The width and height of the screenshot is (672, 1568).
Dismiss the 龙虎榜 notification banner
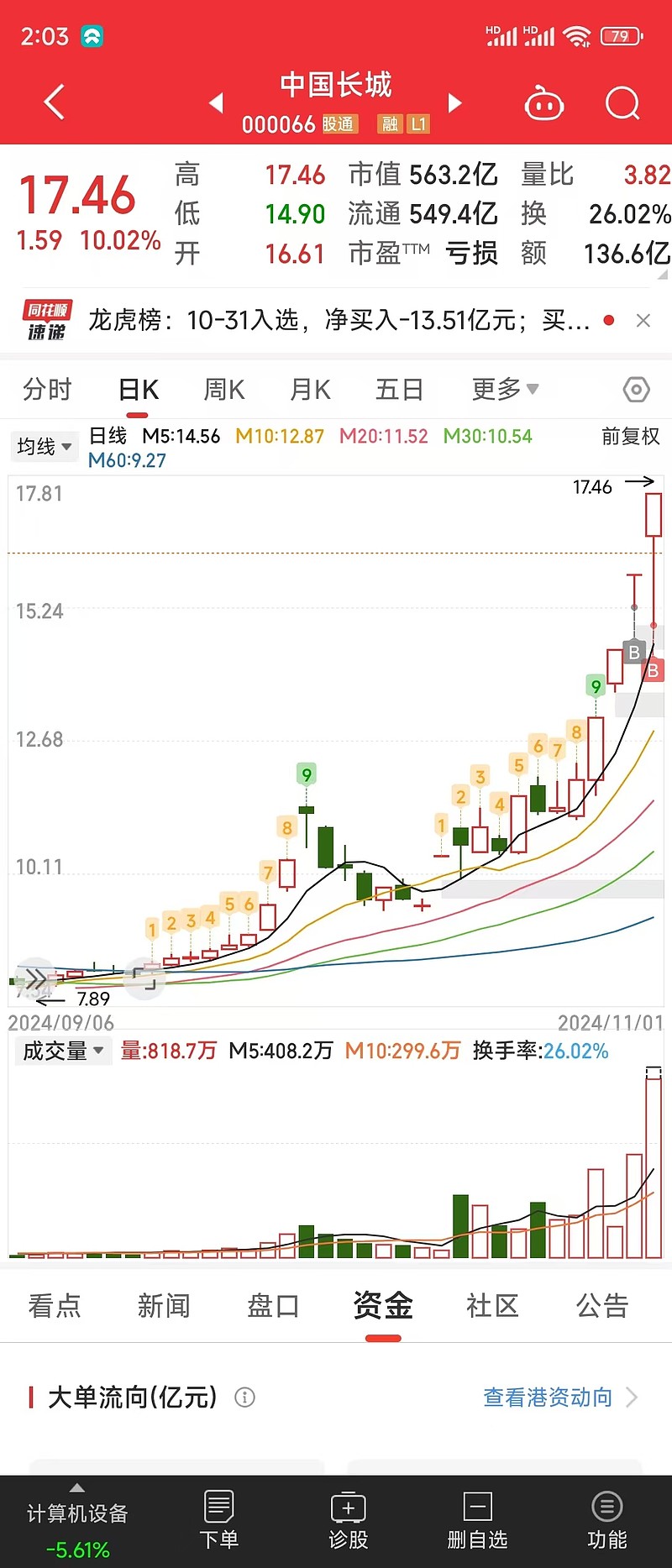643,321
